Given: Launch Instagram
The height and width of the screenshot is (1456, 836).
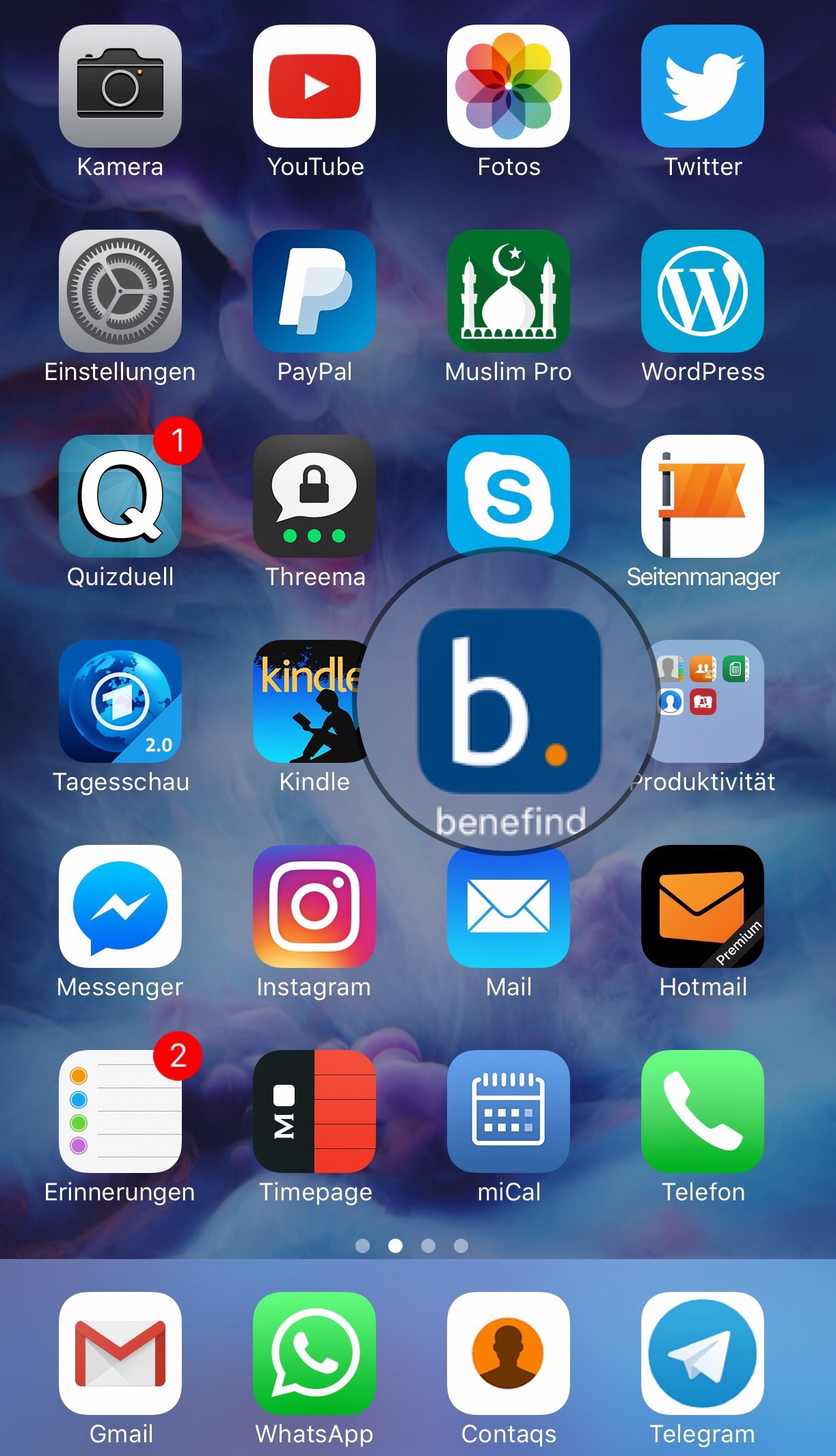Looking at the screenshot, I should pos(314,906).
